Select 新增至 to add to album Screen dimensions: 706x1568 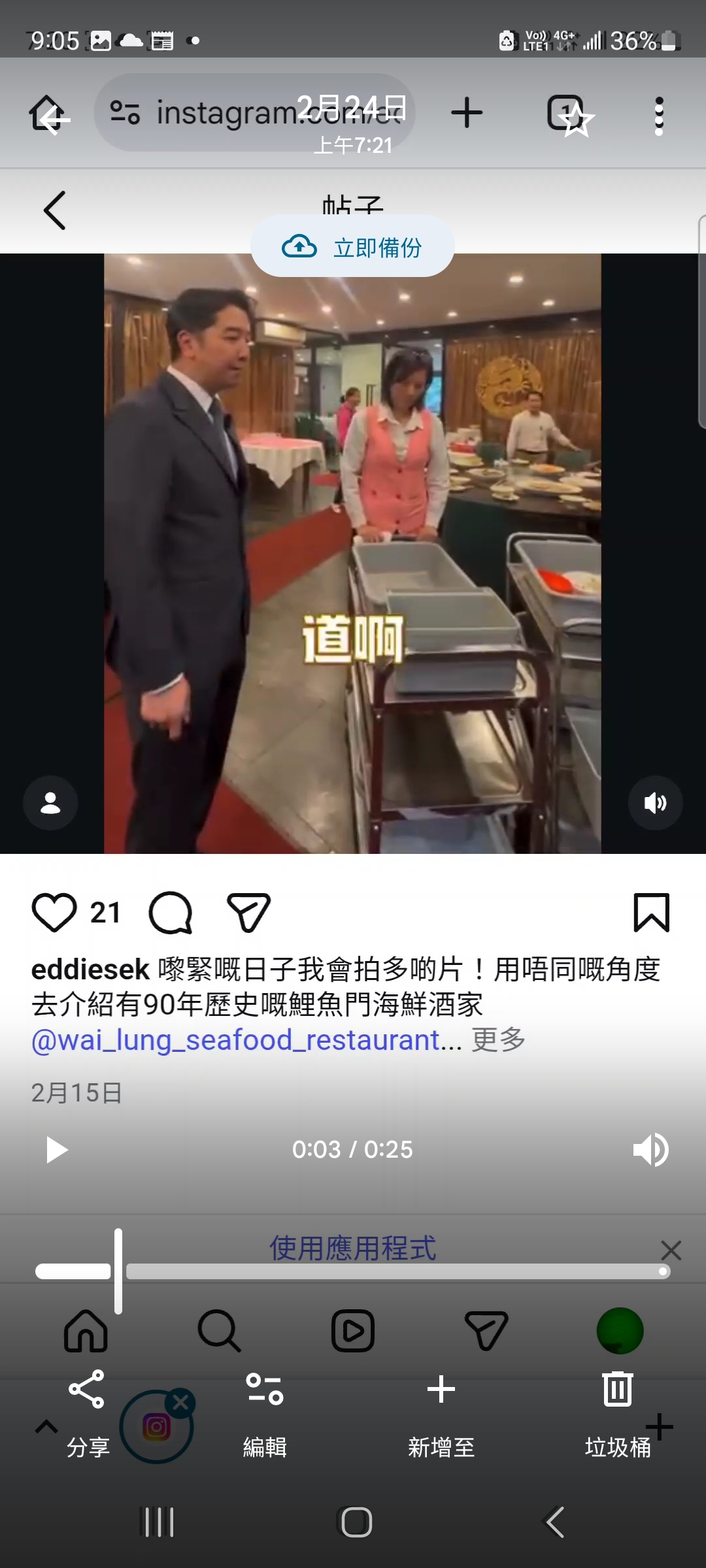pos(441,1414)
